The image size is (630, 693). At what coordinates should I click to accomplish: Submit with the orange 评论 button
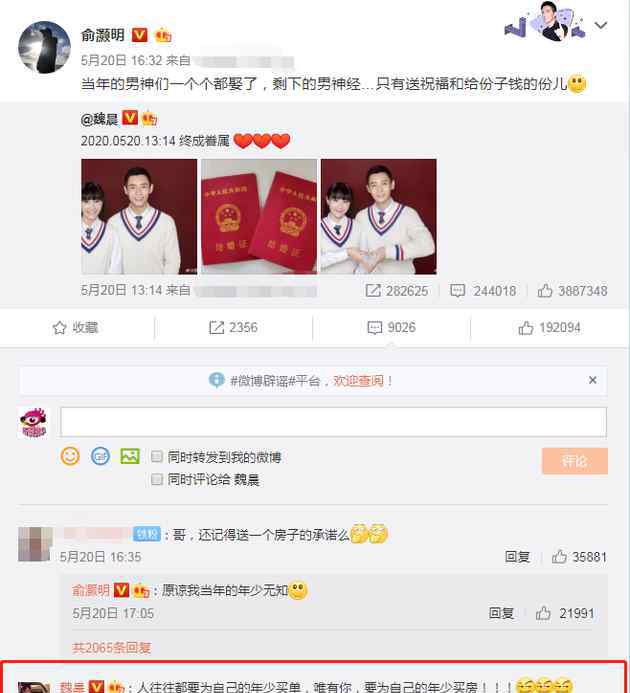(x=574, y=460)
